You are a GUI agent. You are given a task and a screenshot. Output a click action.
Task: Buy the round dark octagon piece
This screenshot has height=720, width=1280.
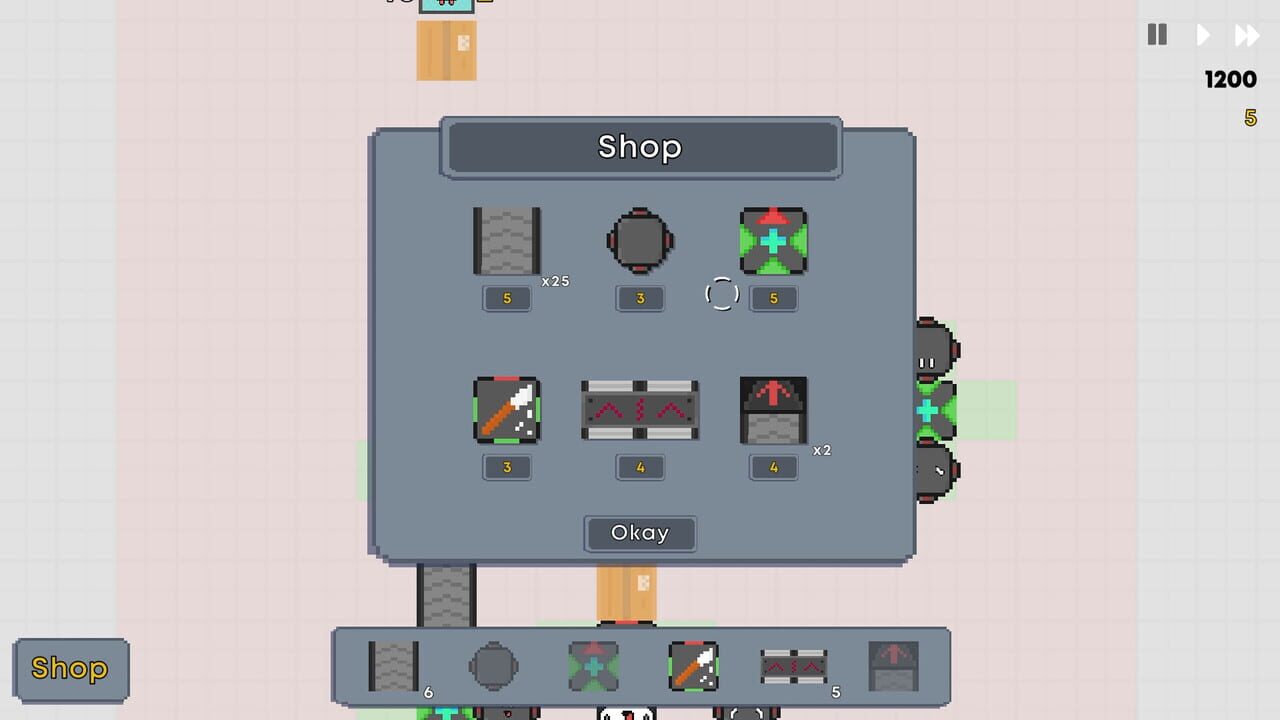(x=640, y=241)
